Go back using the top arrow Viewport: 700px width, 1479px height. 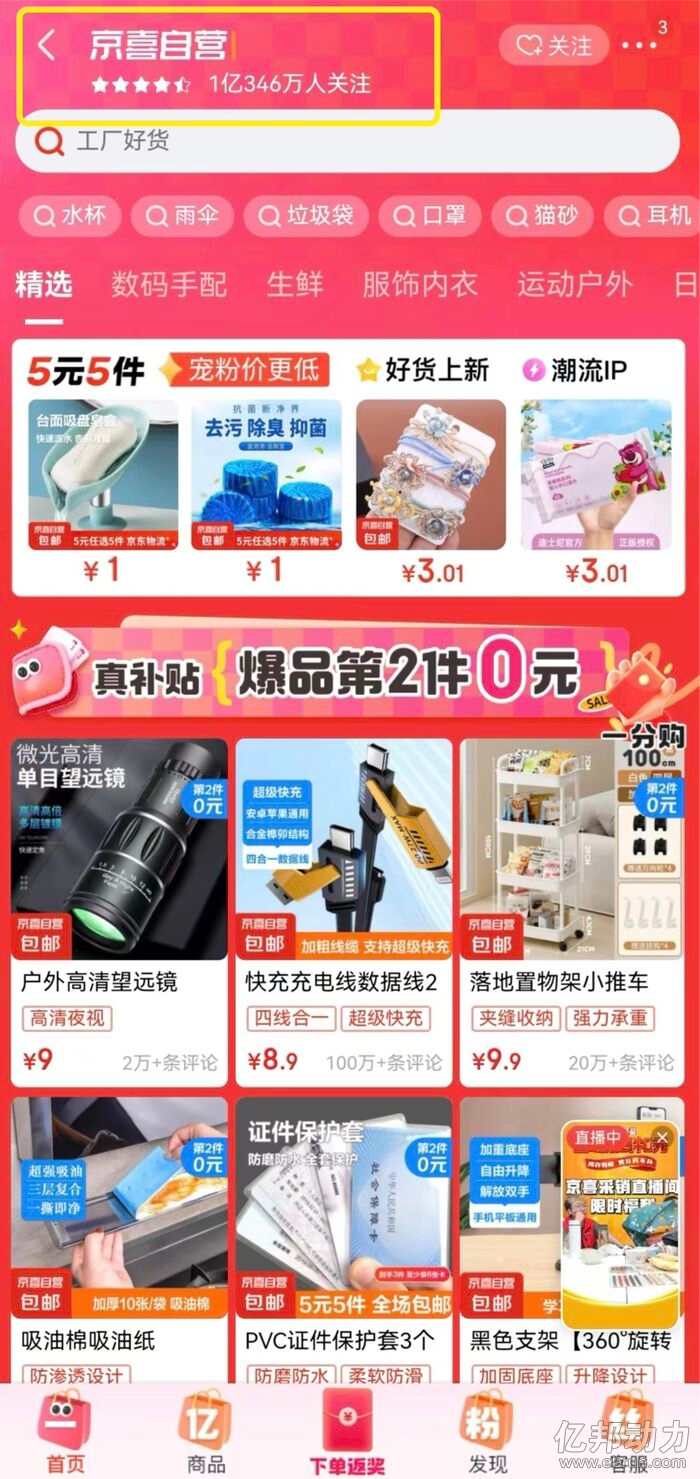click(47, 45)
